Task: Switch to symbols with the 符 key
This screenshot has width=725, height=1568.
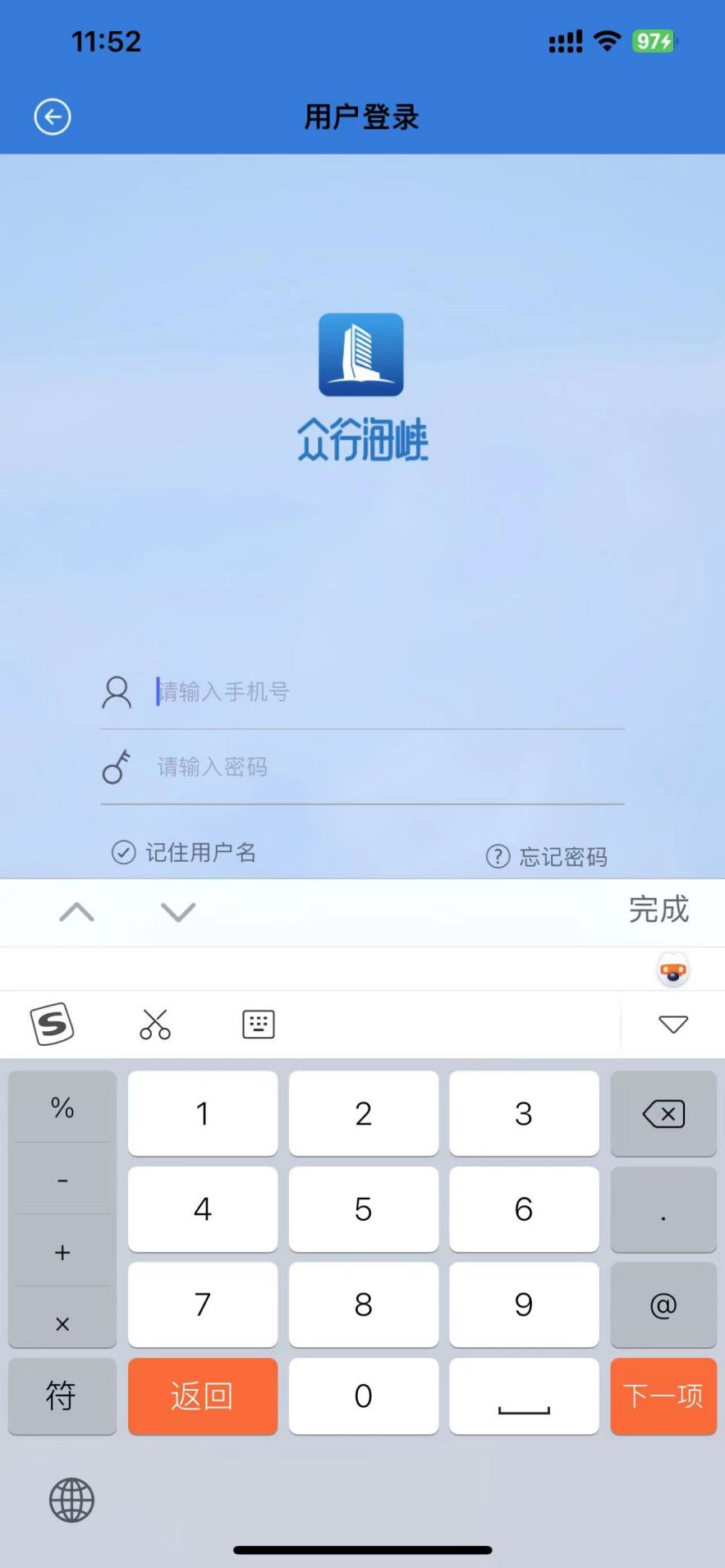Action: pos(62,1396)
